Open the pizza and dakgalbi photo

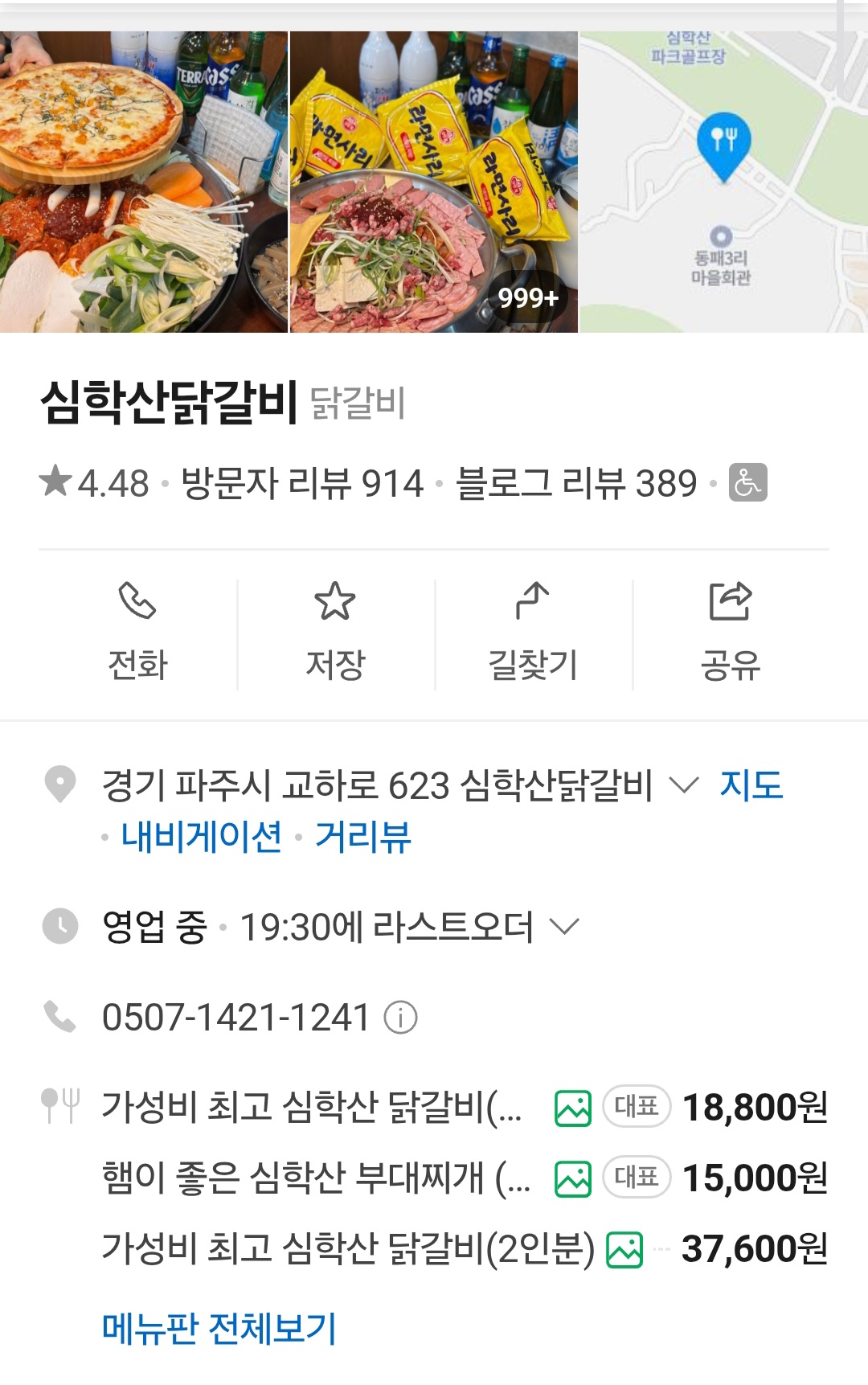(143, 182)
